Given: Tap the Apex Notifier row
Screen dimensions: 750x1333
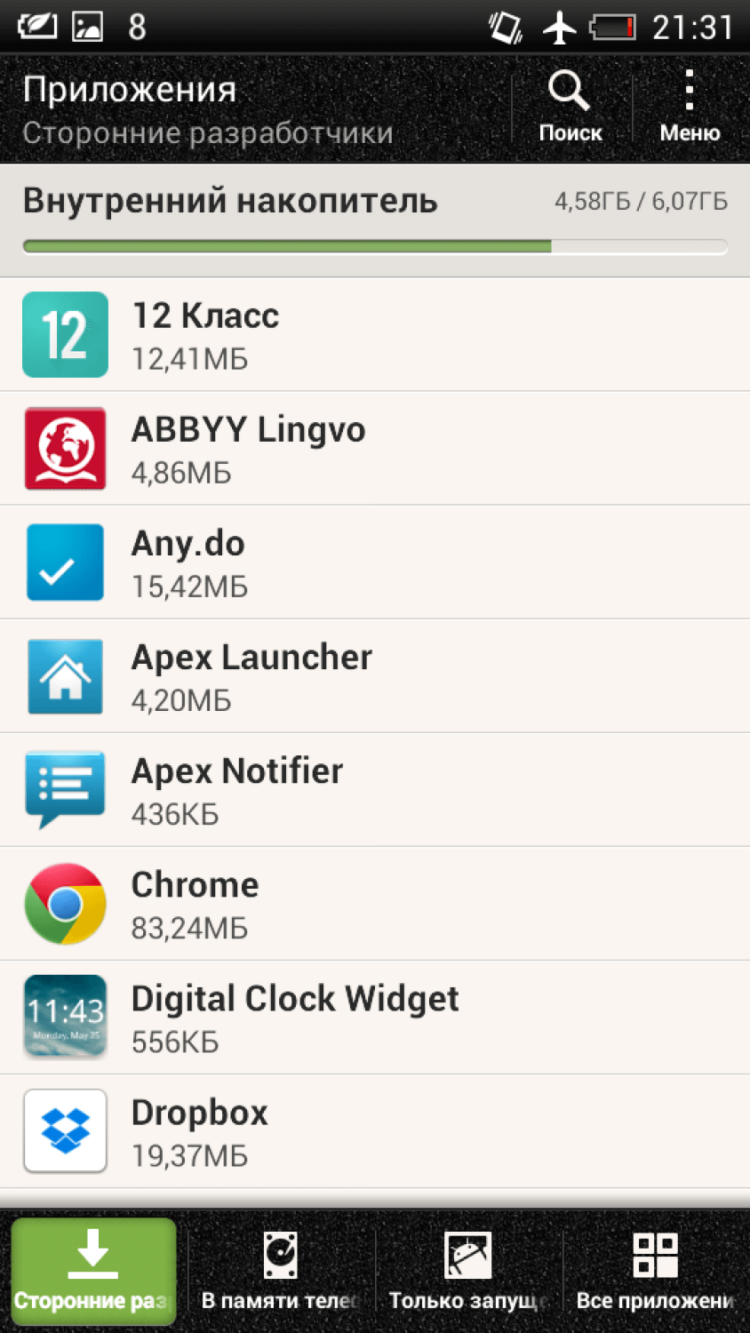Looking at the screenshot, I should click(375, 790).
